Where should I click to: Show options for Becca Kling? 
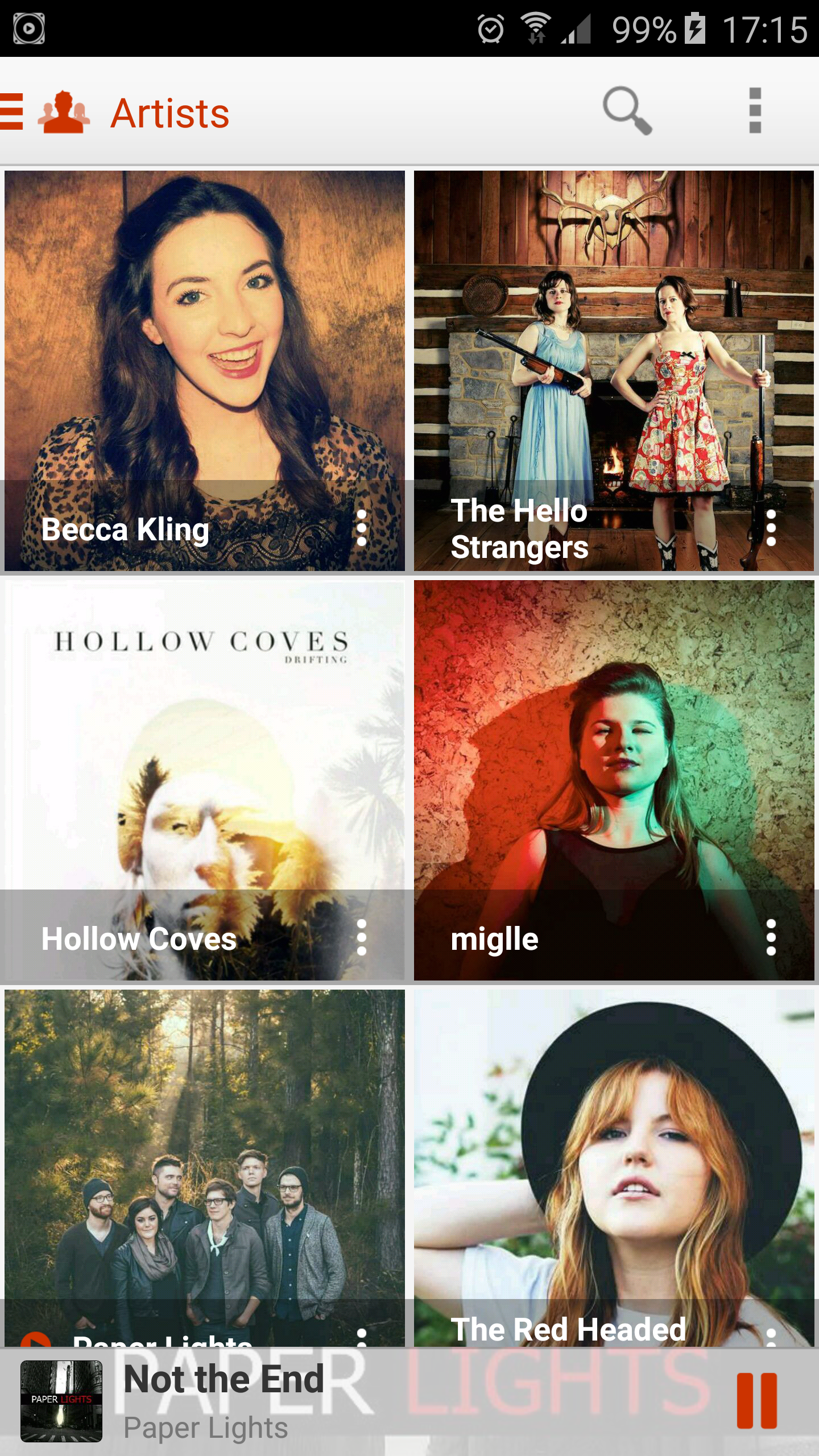click(x=362, y=528)
